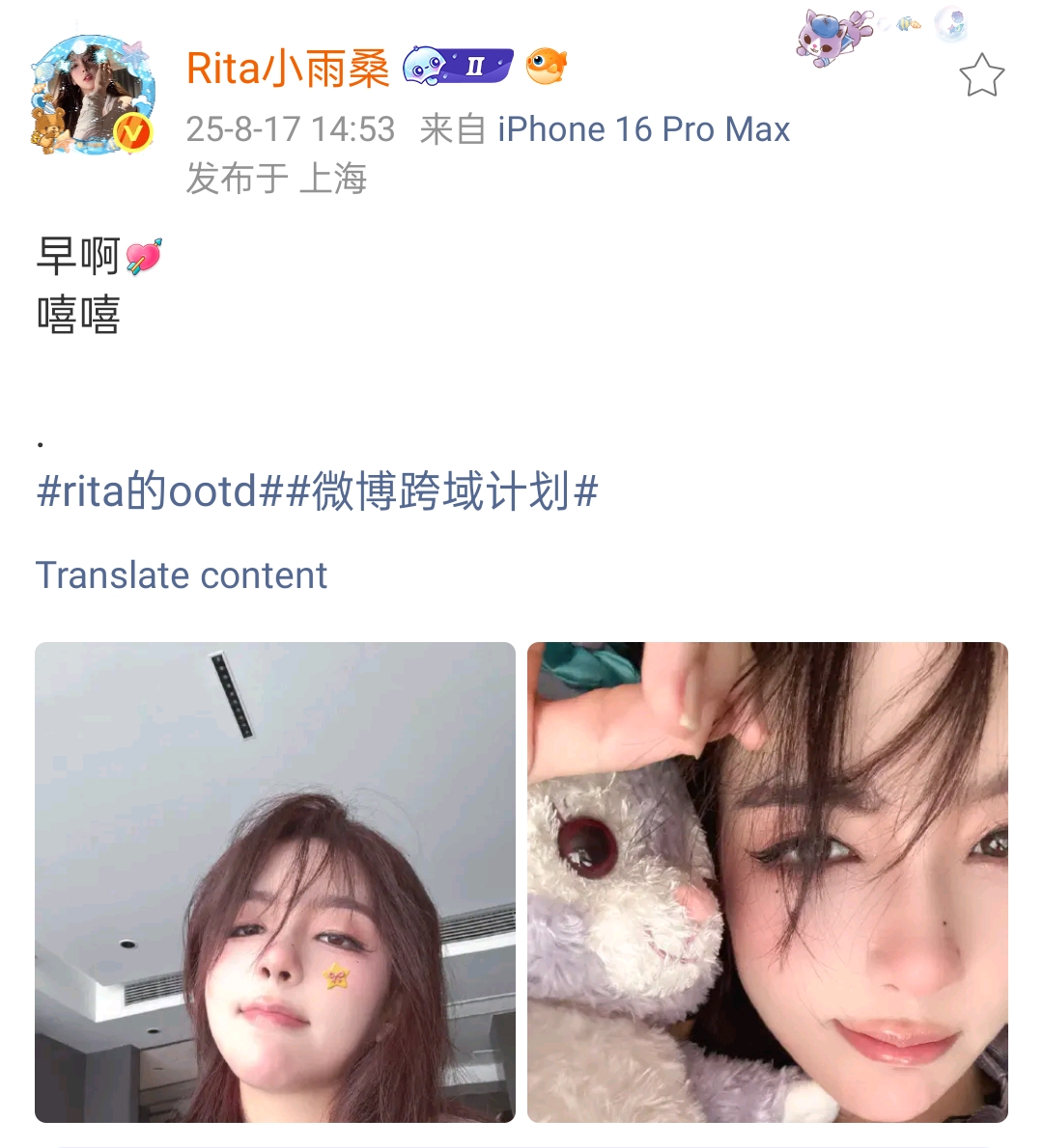
Task: Open the #微博跨域计划# hashtag
Action: [440, 491]
